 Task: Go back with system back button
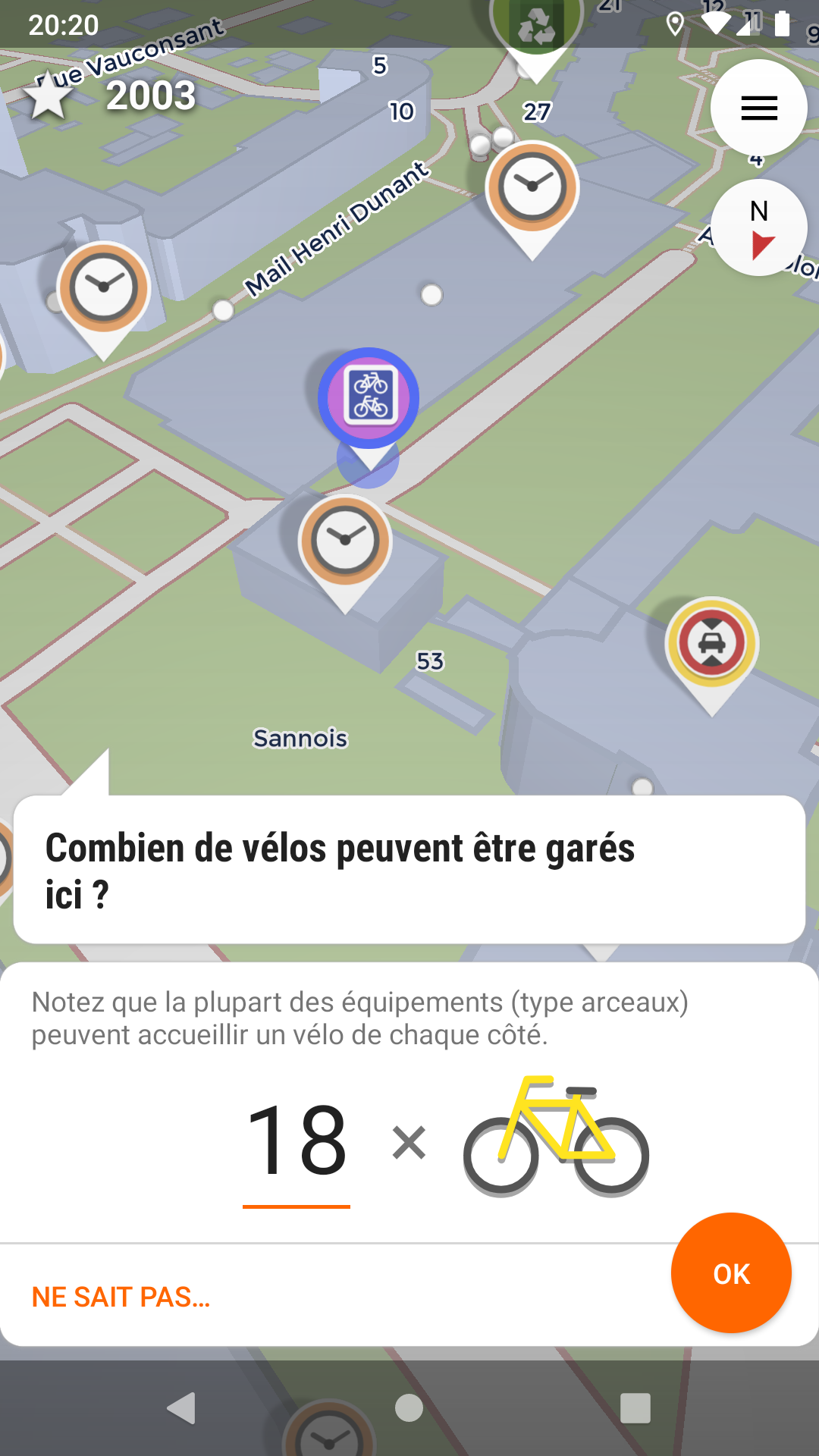click(181, 1408)
